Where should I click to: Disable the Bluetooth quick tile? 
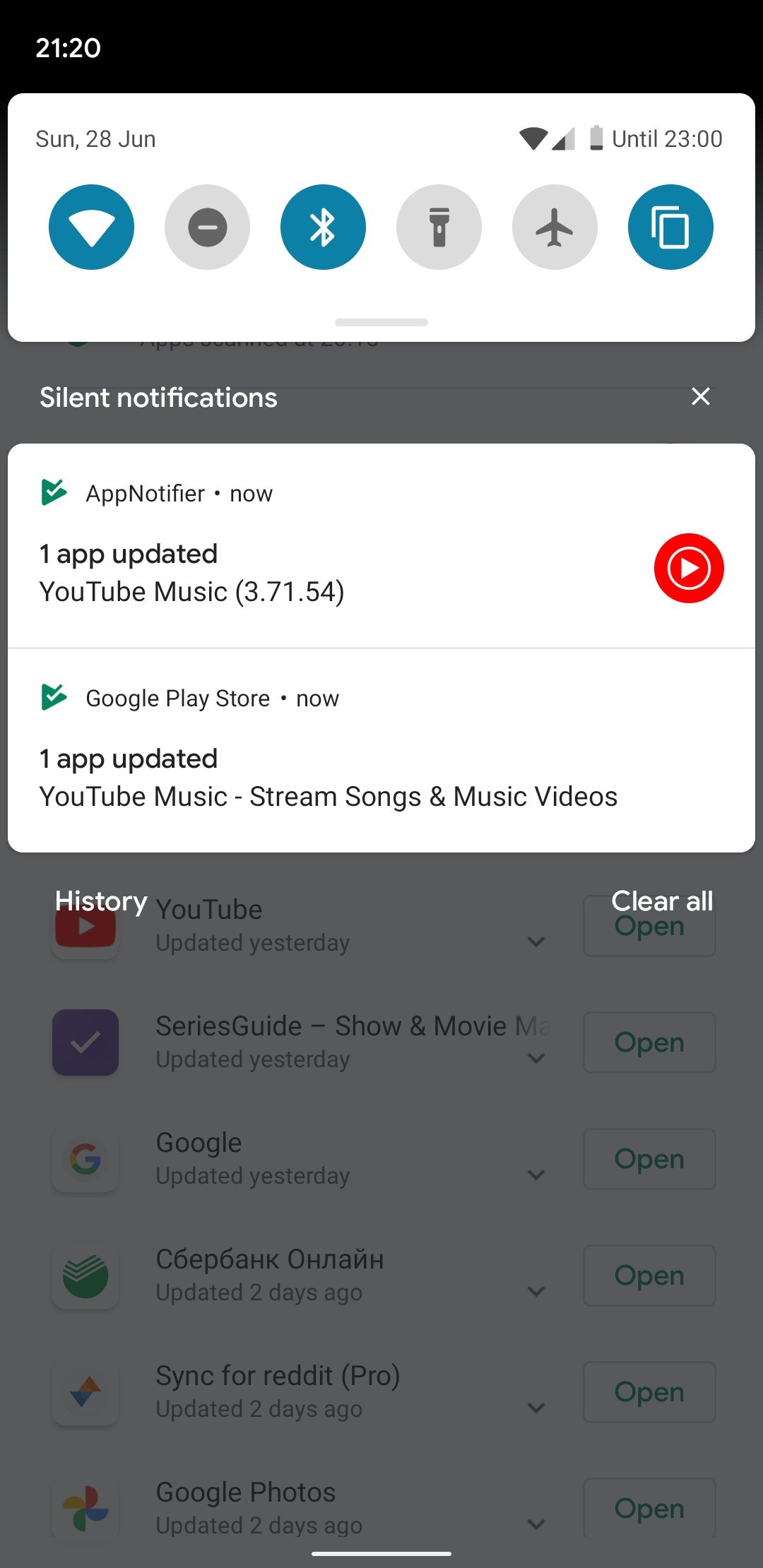pos(323,227)
